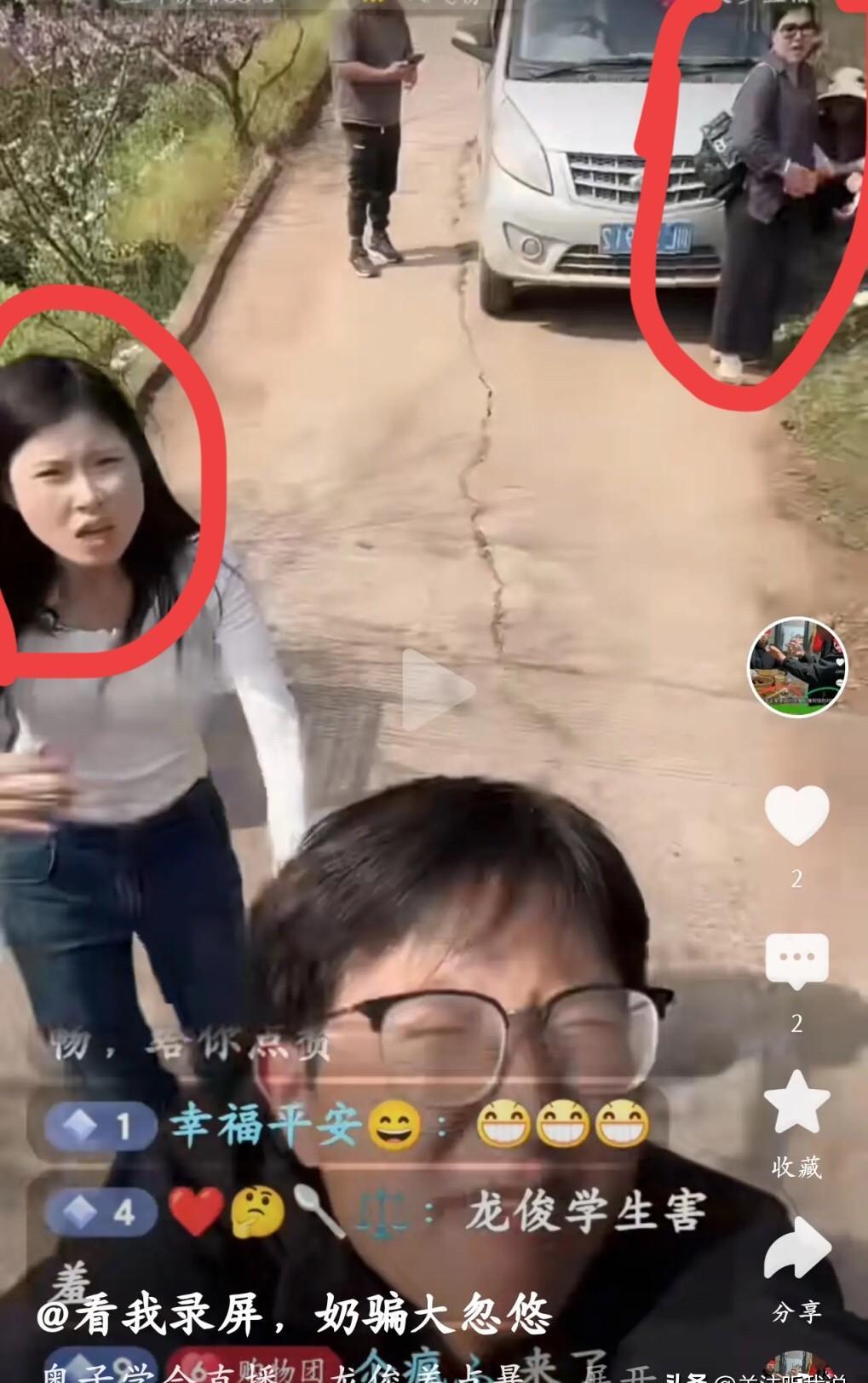Image resolution: width=868 pixels, height=1383 pixels.
Task: Click the comment count 2 below the bubble icon
Action: point(797,1021)
